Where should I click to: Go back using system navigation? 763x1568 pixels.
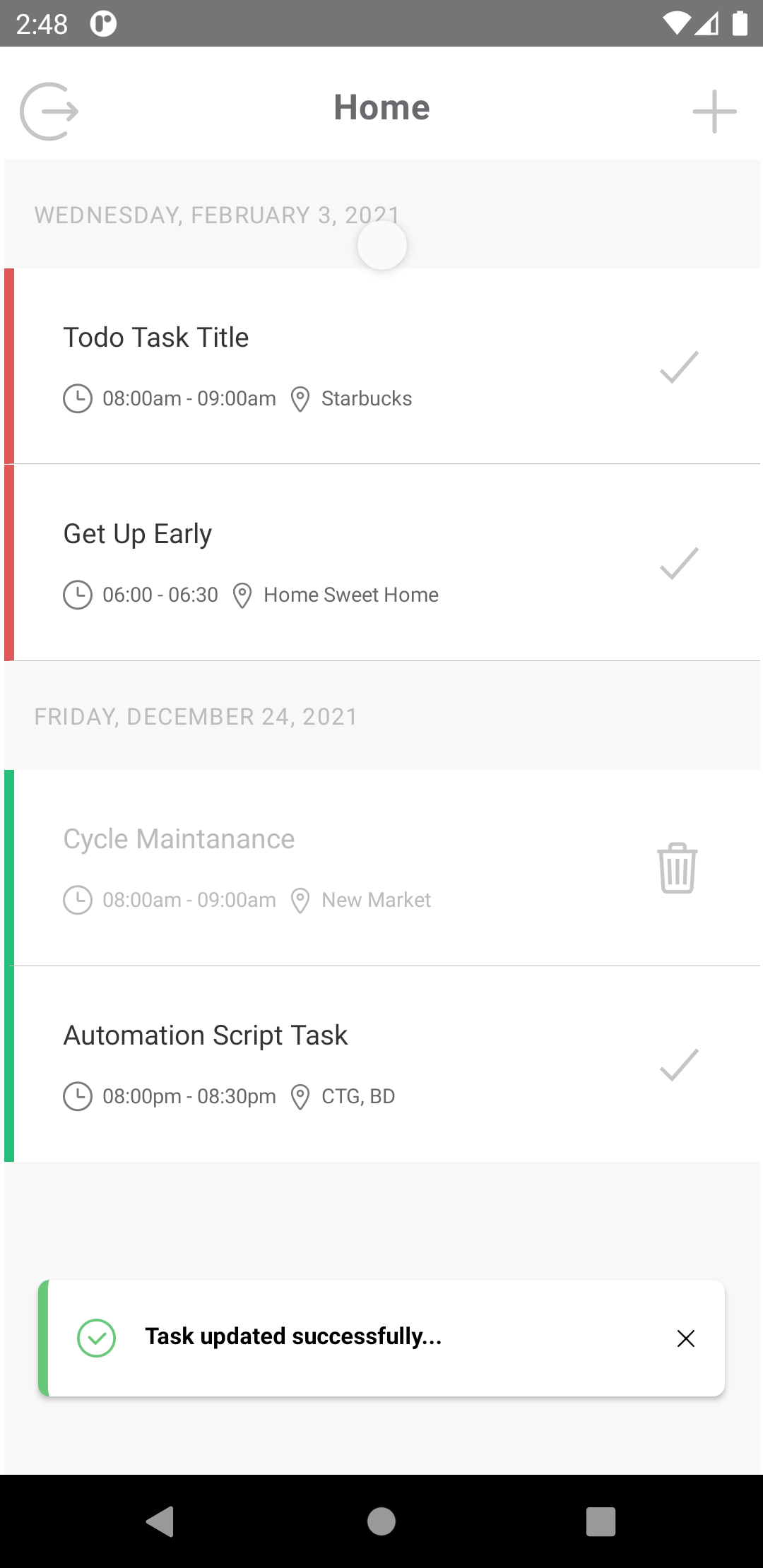(x=160, y=1521)
